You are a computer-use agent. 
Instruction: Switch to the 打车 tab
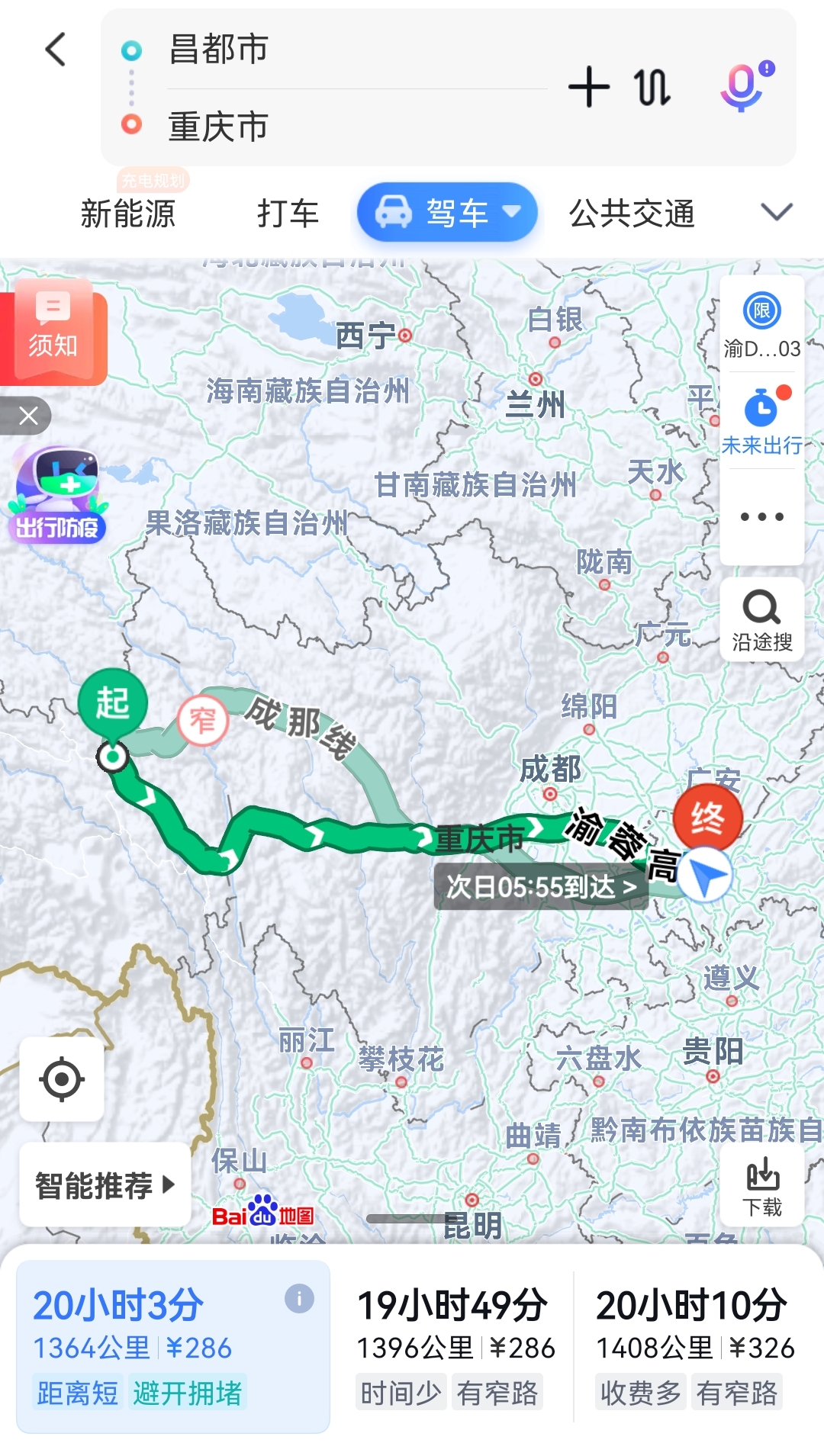[x=288, y=214]
